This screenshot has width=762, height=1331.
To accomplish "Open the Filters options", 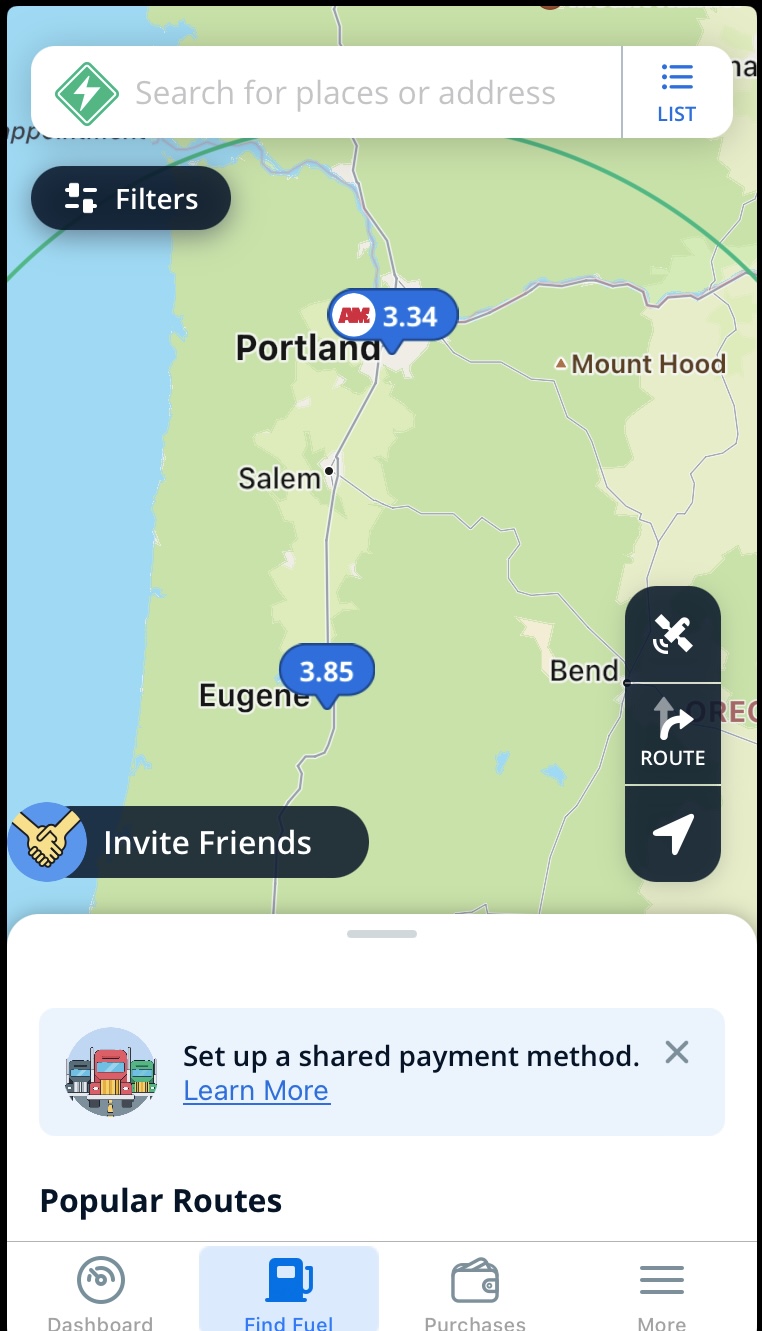I will 131,198.
